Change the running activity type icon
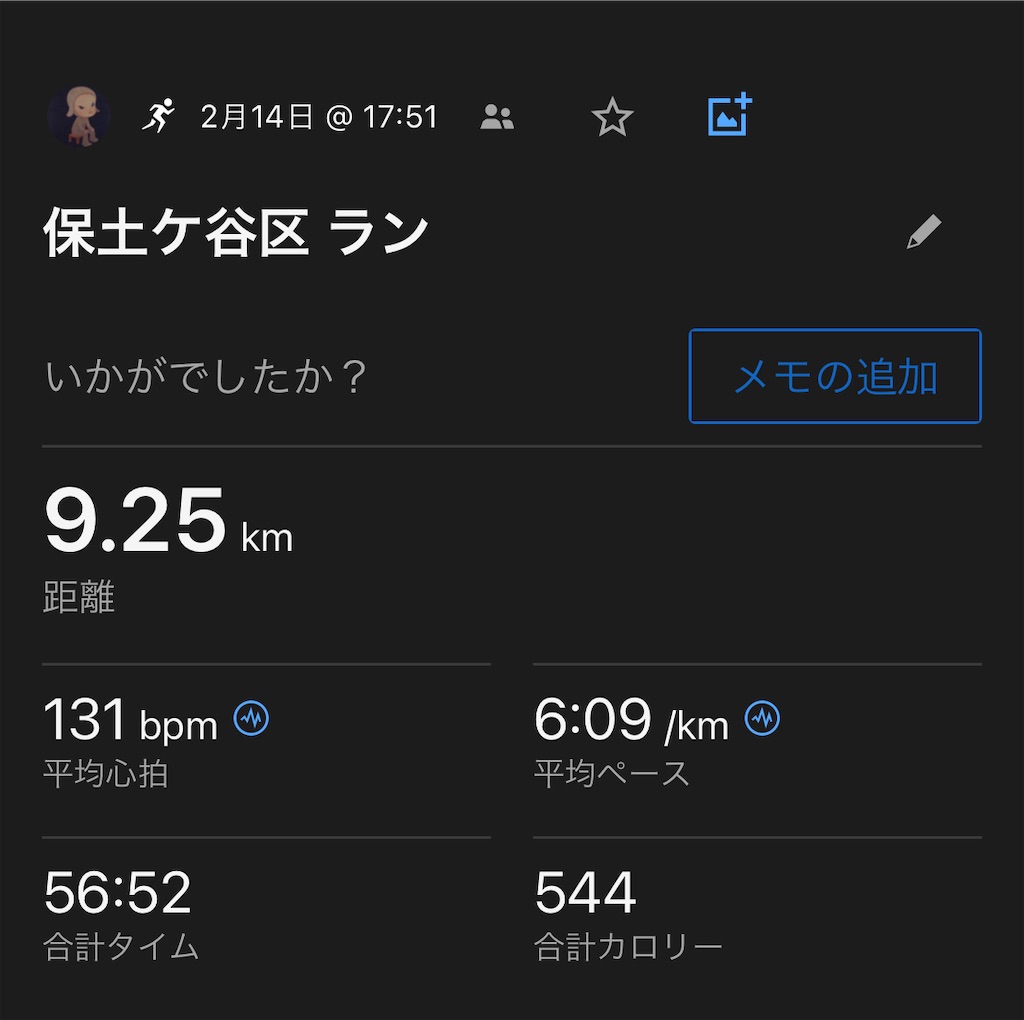 157,117
